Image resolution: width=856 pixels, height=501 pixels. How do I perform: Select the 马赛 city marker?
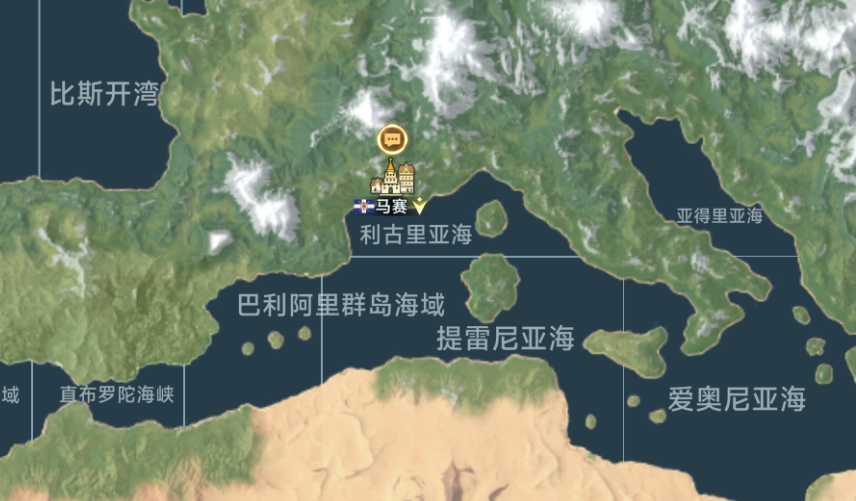coord(392,179)
